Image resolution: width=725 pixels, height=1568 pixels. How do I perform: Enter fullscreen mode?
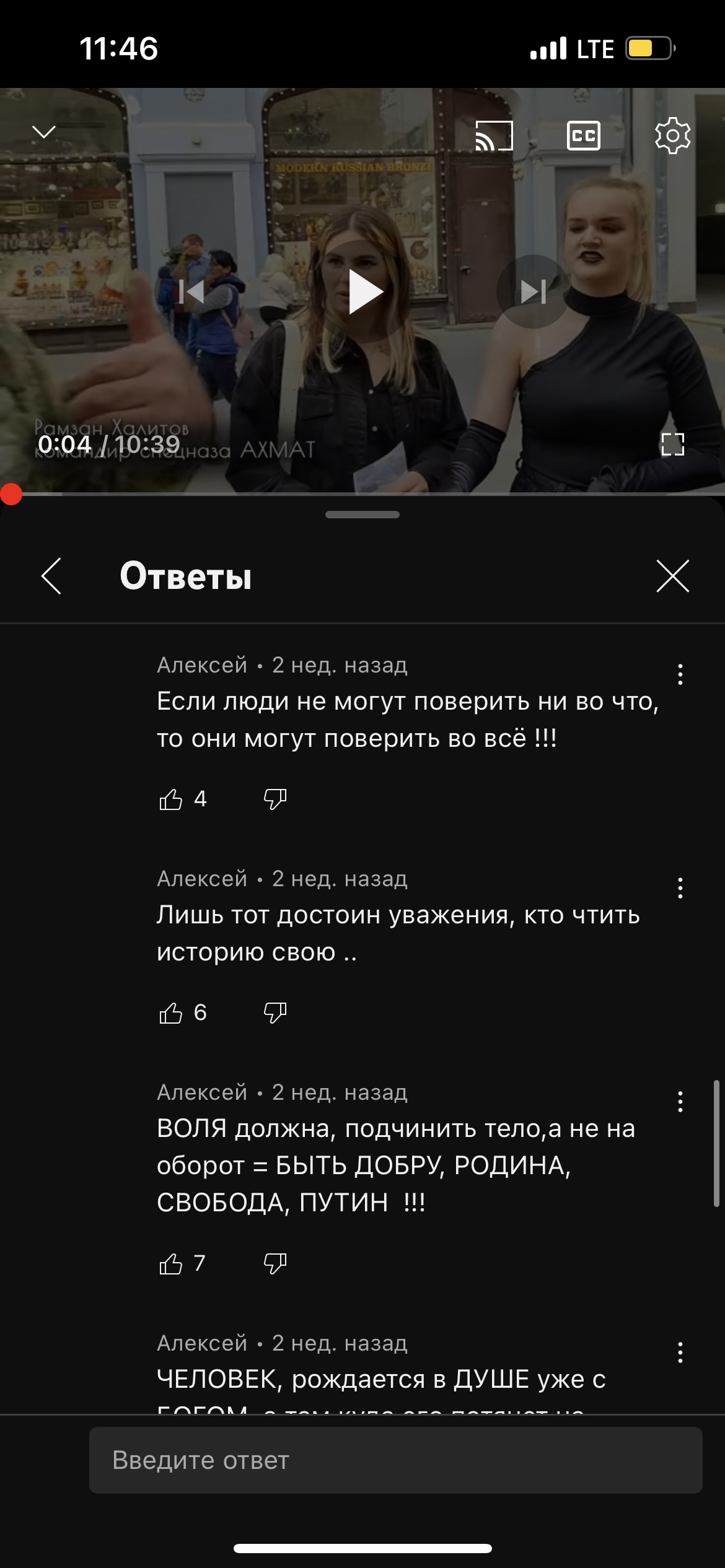coord(673,444)
